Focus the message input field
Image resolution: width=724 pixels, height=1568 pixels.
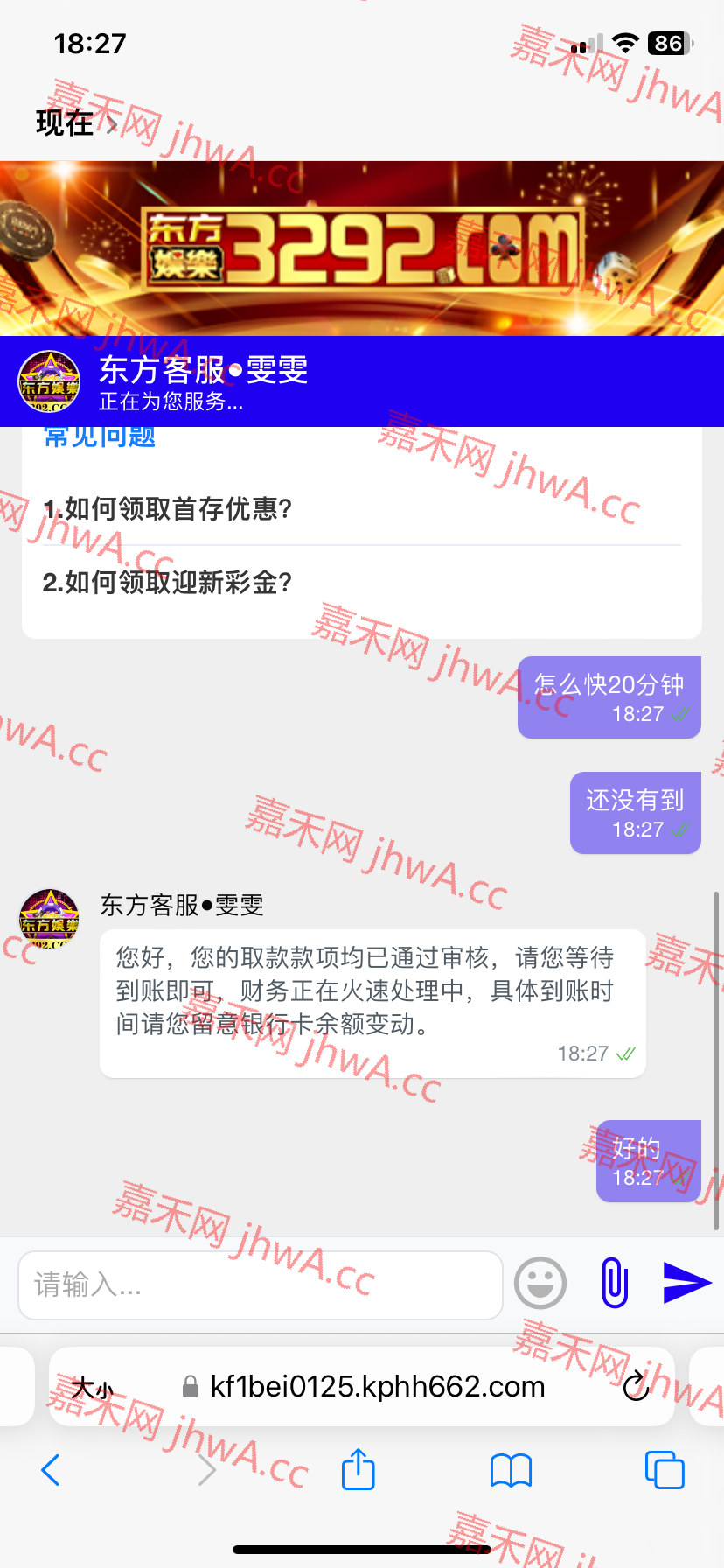[260, 1284]
